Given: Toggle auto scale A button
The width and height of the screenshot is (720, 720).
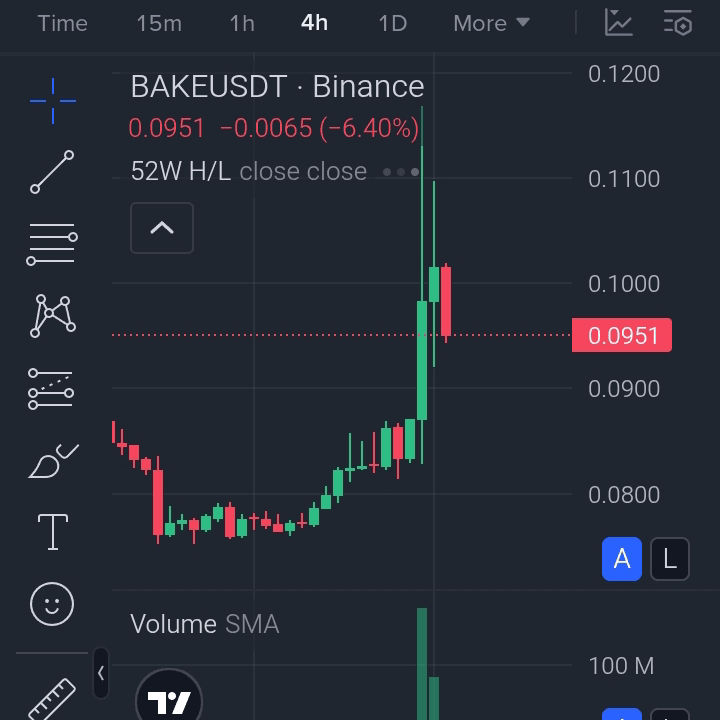Looking at the screenshot, I should click(621, 559).
